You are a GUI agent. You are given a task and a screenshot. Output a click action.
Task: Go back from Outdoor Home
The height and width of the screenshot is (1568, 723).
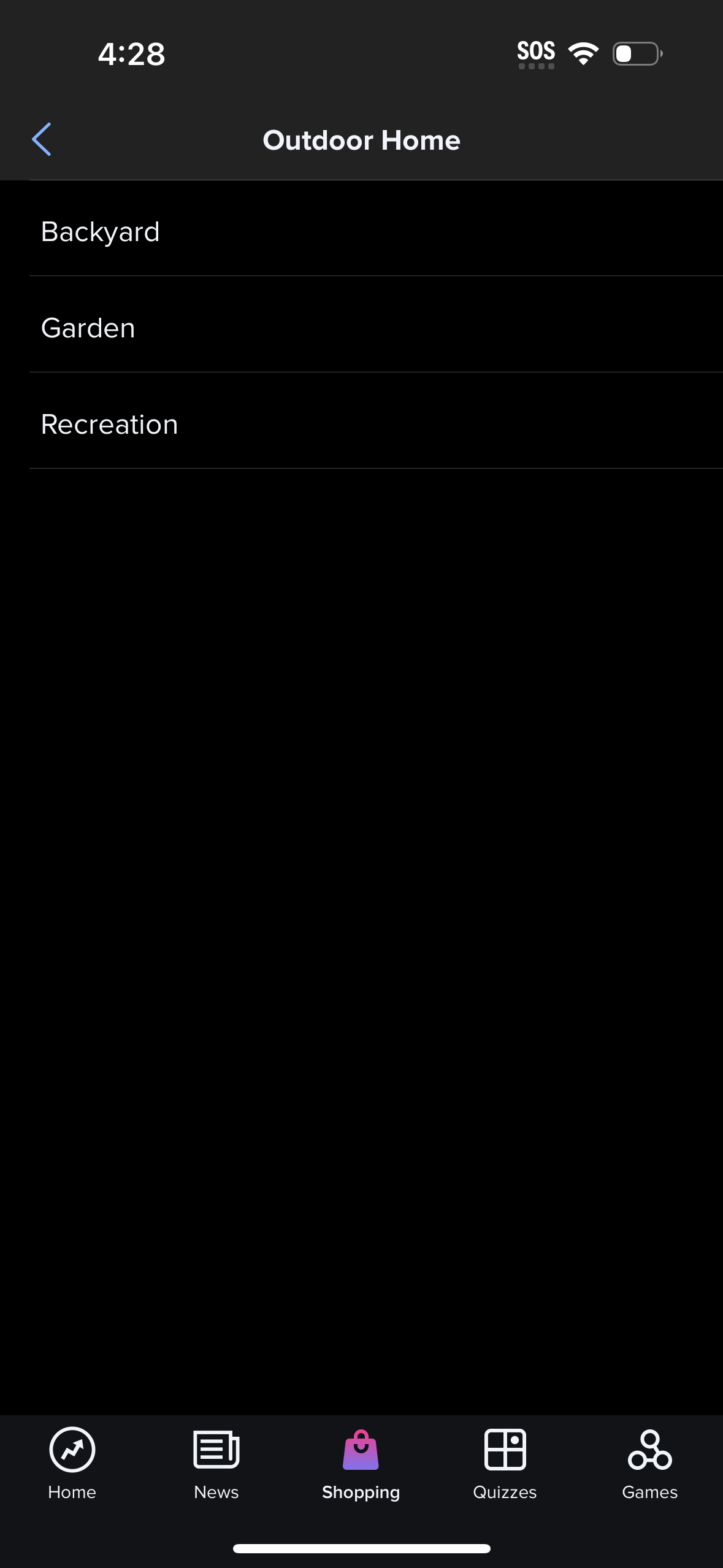click(x=42, y=140)
